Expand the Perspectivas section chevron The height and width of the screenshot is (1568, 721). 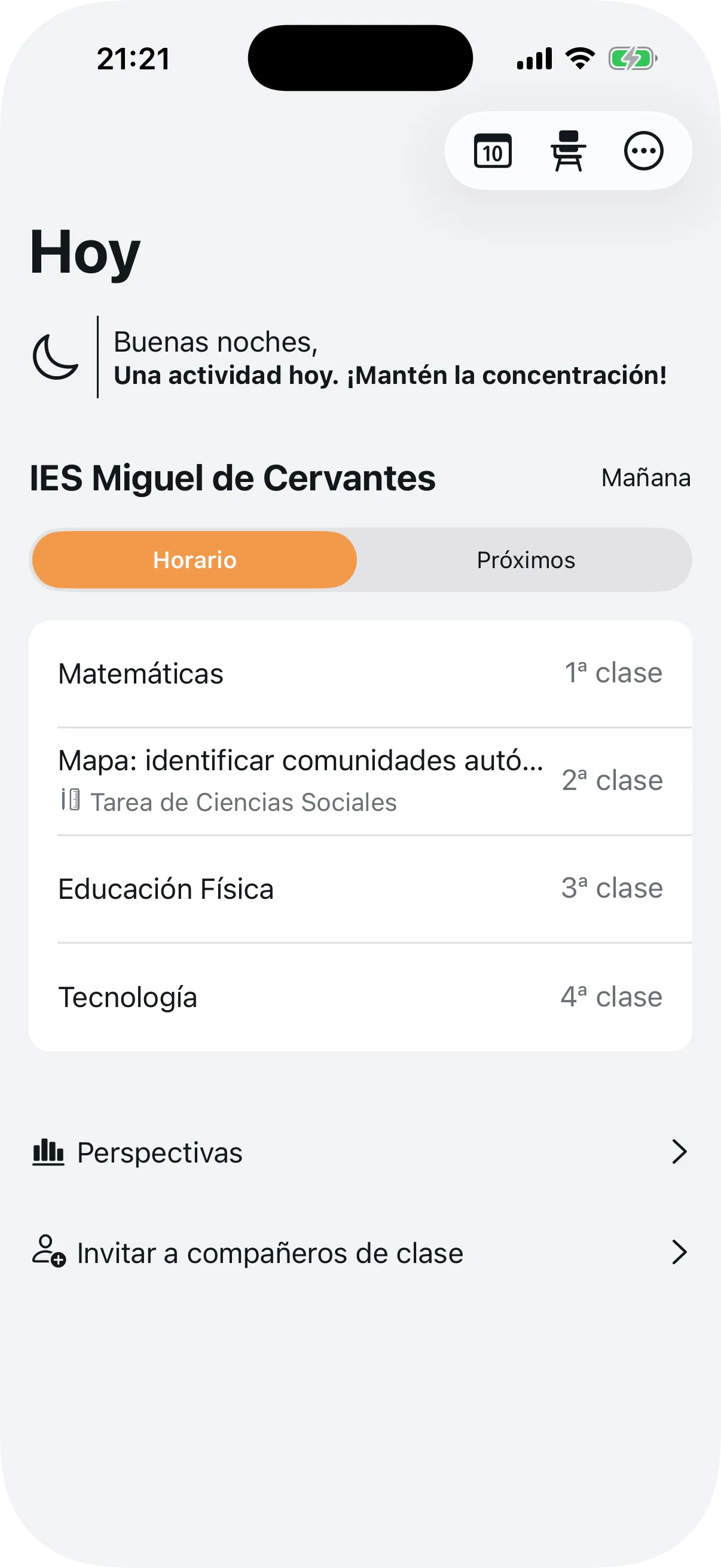pos(680,1151)
